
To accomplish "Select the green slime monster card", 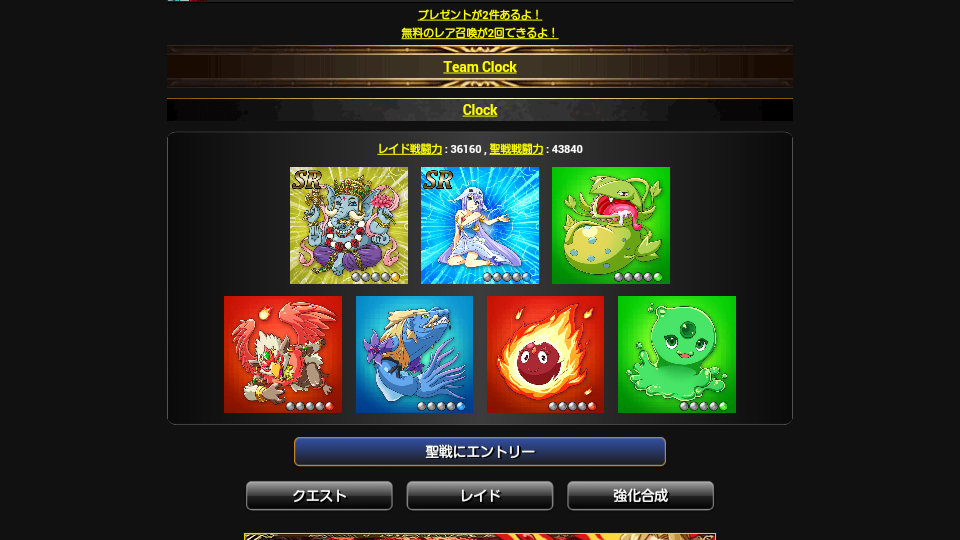I will coord(677,354).
